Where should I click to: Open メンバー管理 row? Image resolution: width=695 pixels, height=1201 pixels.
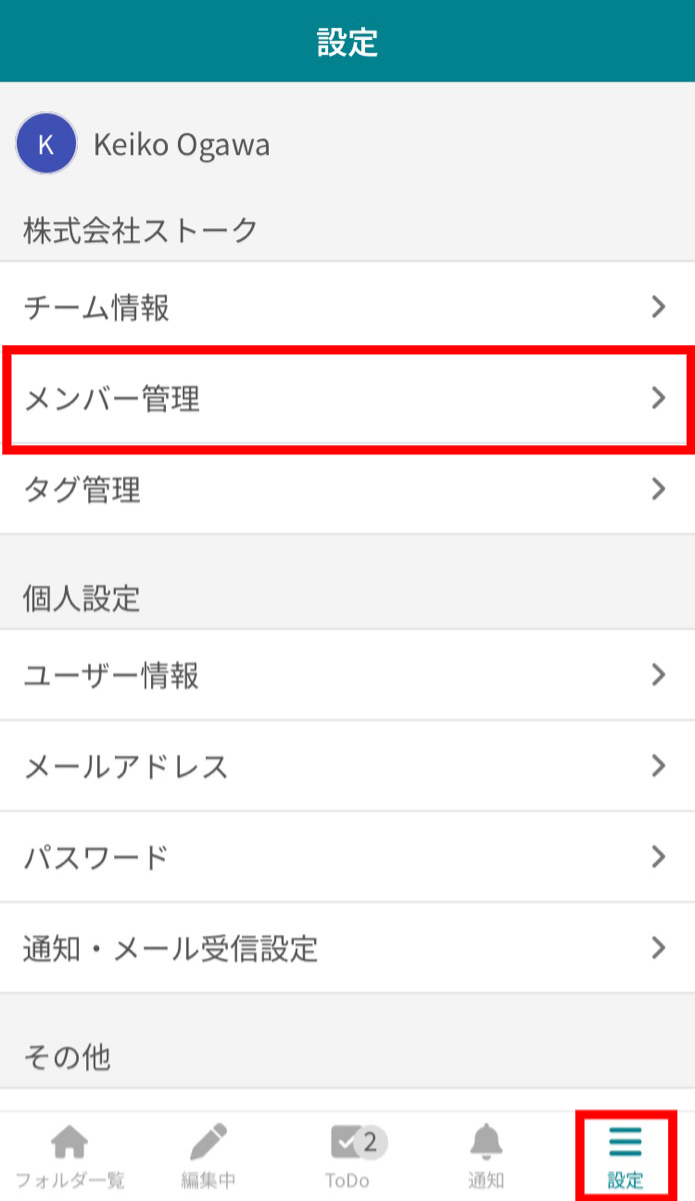click(x=347, y=399)
